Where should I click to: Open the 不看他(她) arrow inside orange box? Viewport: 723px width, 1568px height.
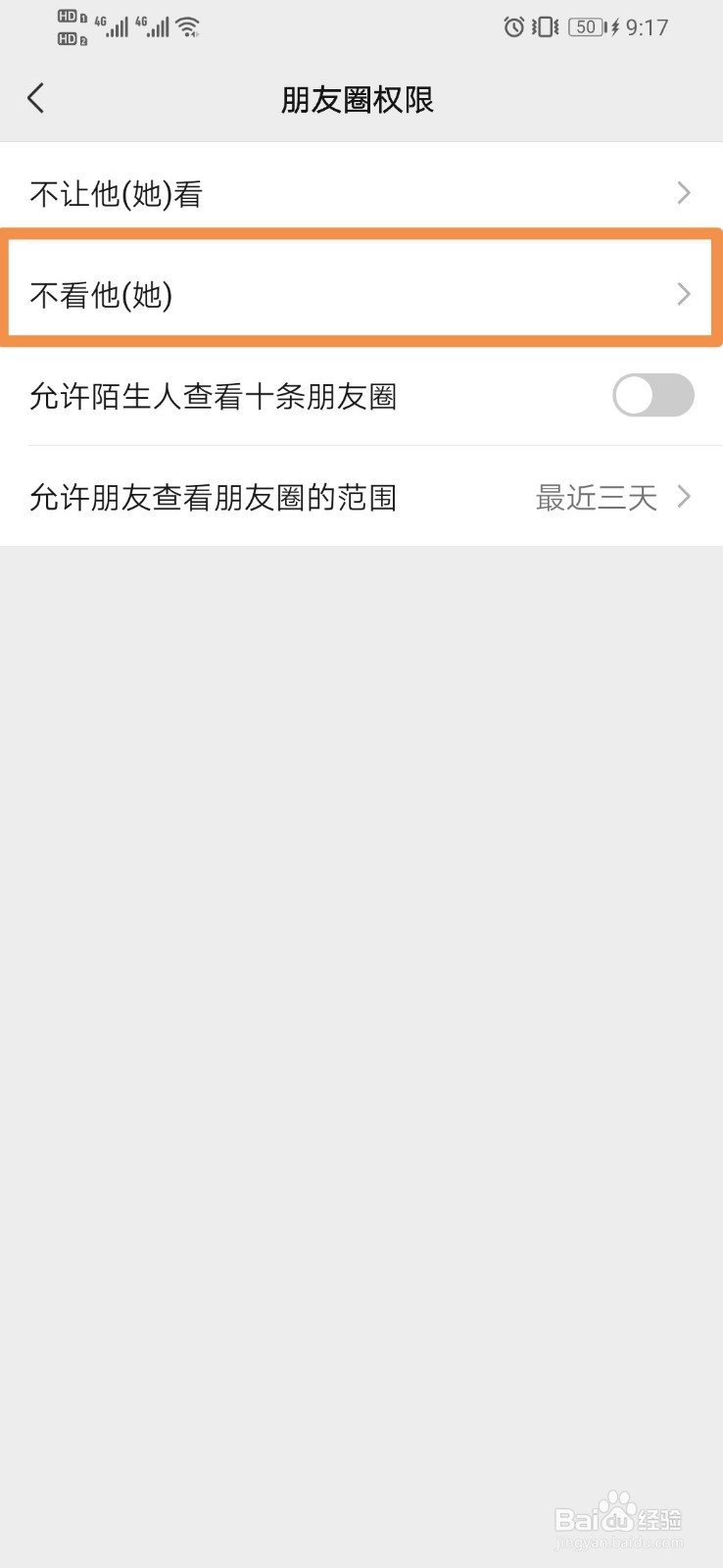pyautogui.click(x=684, y=295)
